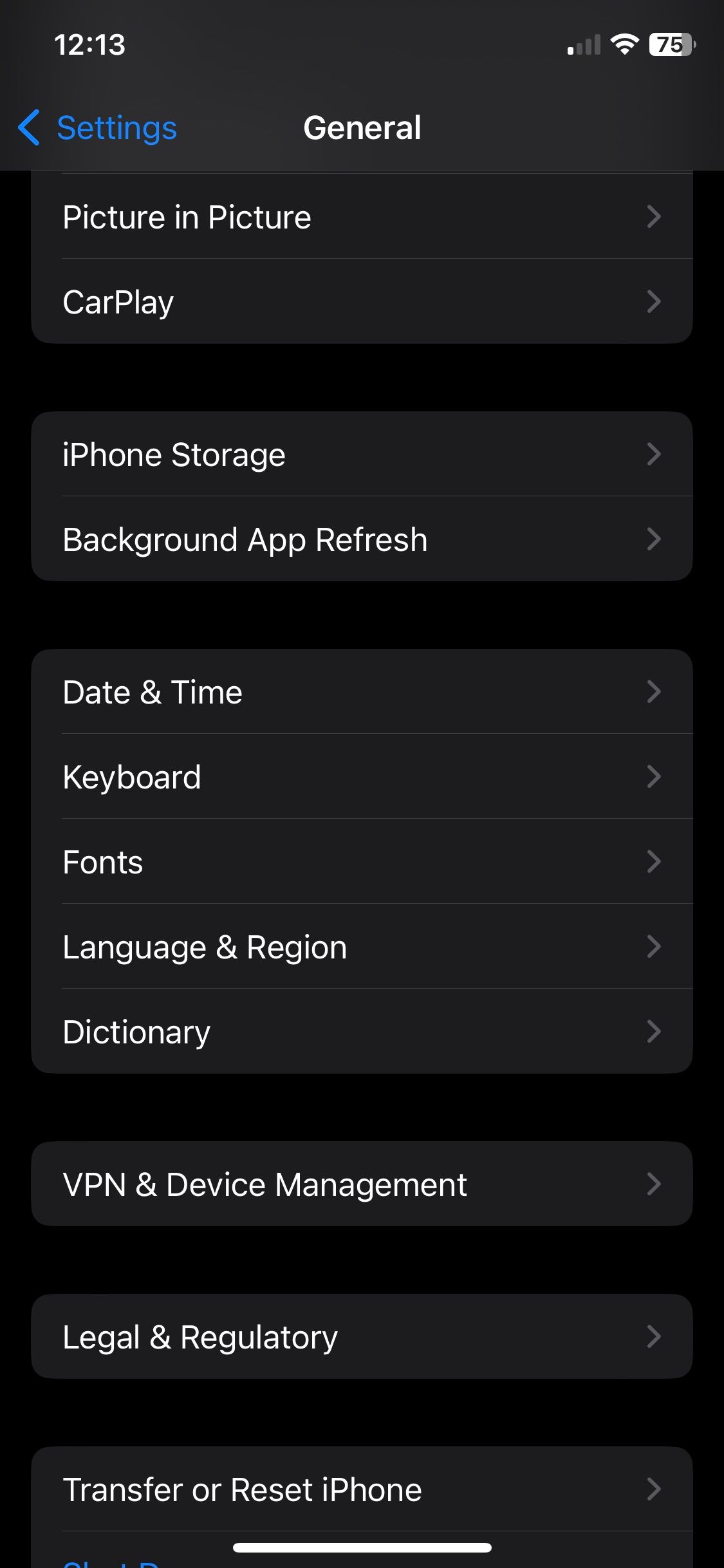Click the clock showing 12:13
This screenshot has width=724, height=1568.
pos(90,45)
